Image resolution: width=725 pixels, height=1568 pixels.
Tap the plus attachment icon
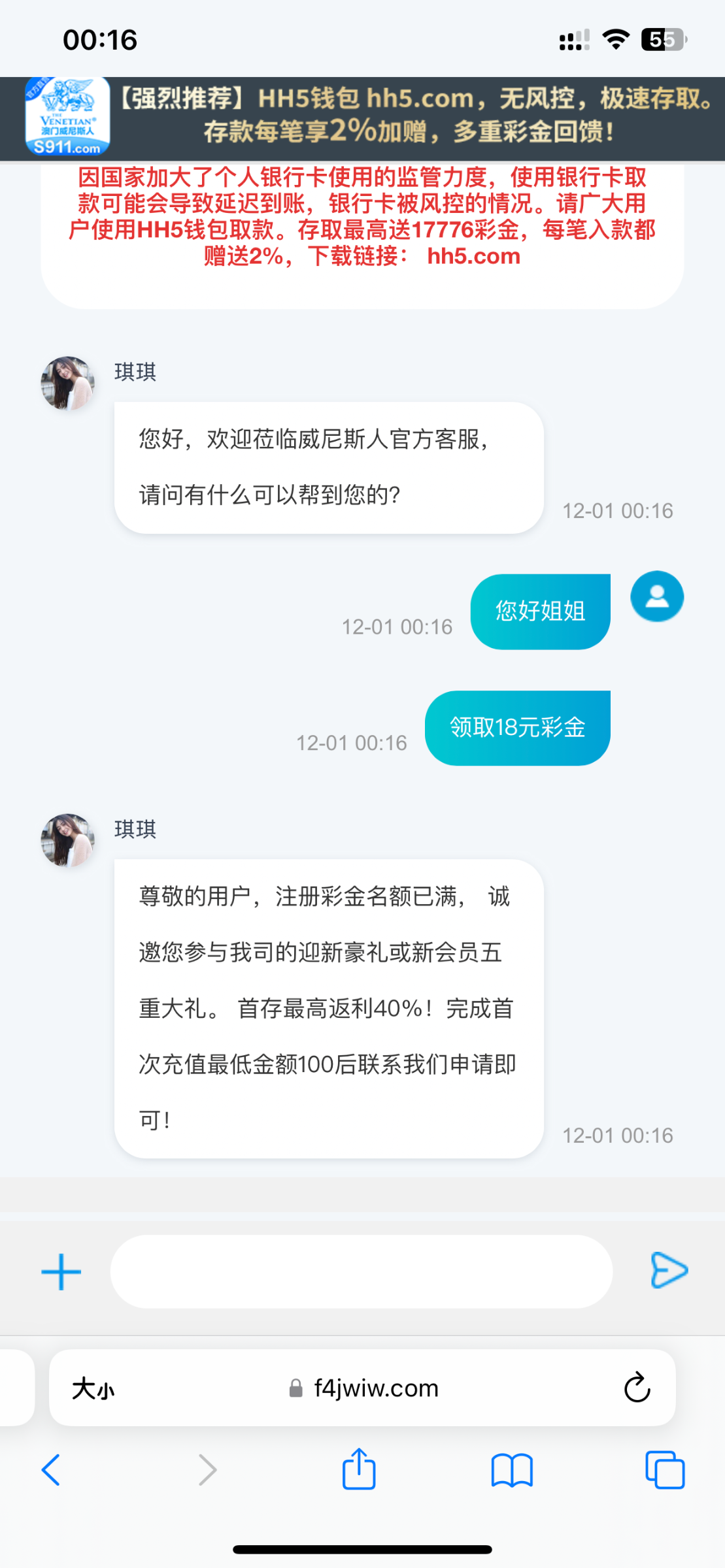pyautogui.click(x=61, y=1271)
